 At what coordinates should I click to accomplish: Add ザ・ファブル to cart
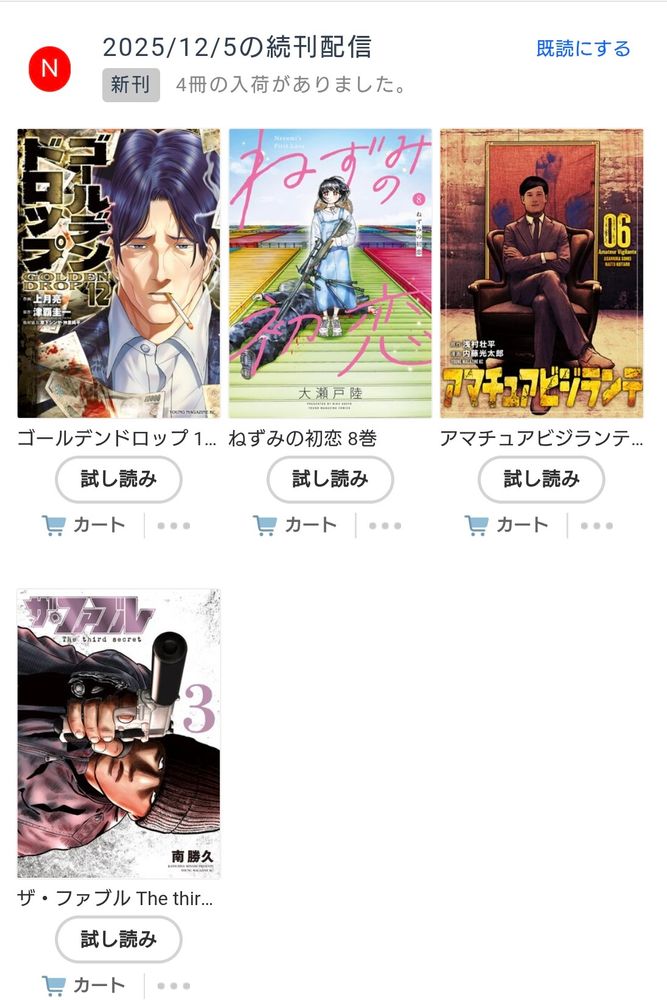(84, 986)
